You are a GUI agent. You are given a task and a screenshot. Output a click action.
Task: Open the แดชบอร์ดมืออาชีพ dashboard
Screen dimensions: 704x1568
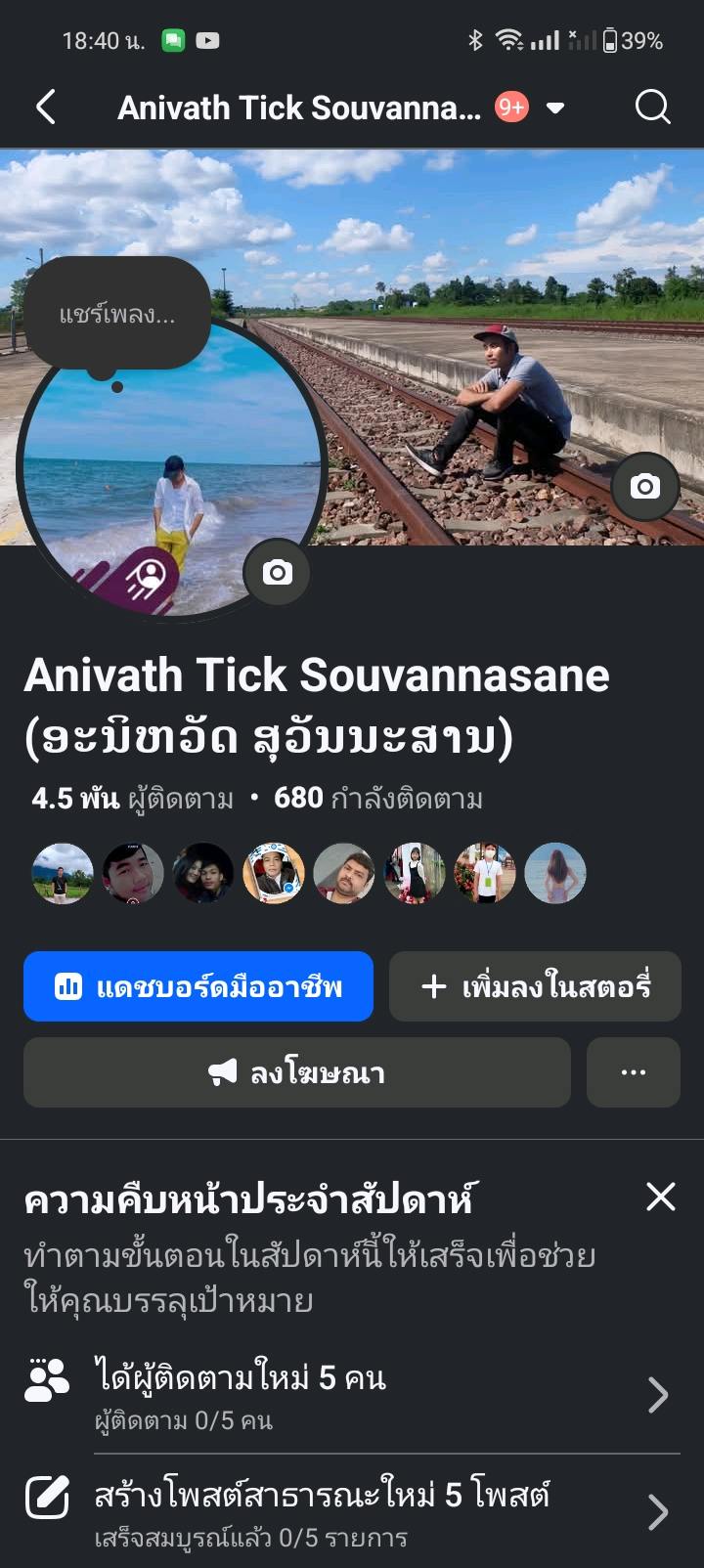coord(198,986)
